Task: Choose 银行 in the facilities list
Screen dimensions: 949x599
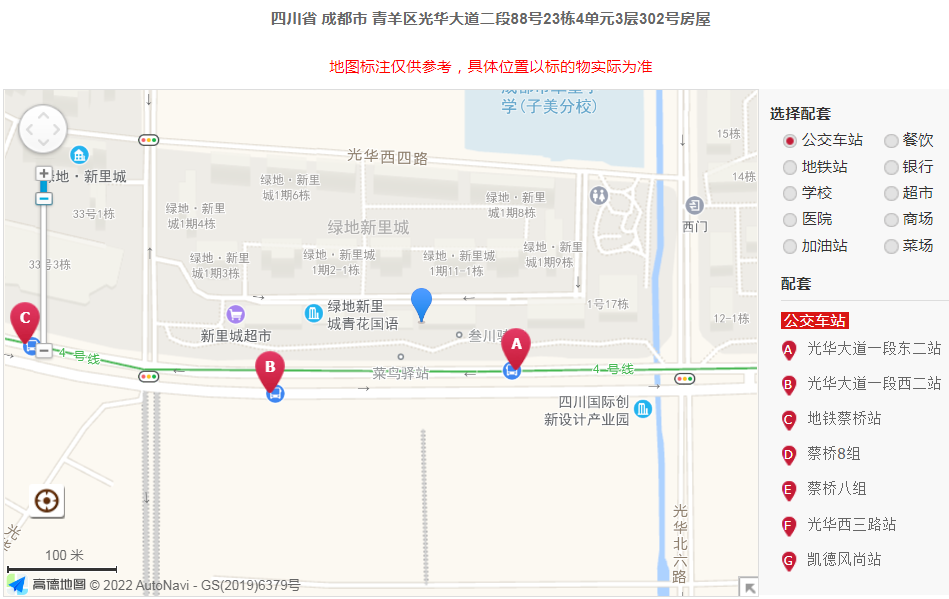Action: pos(891,167)
